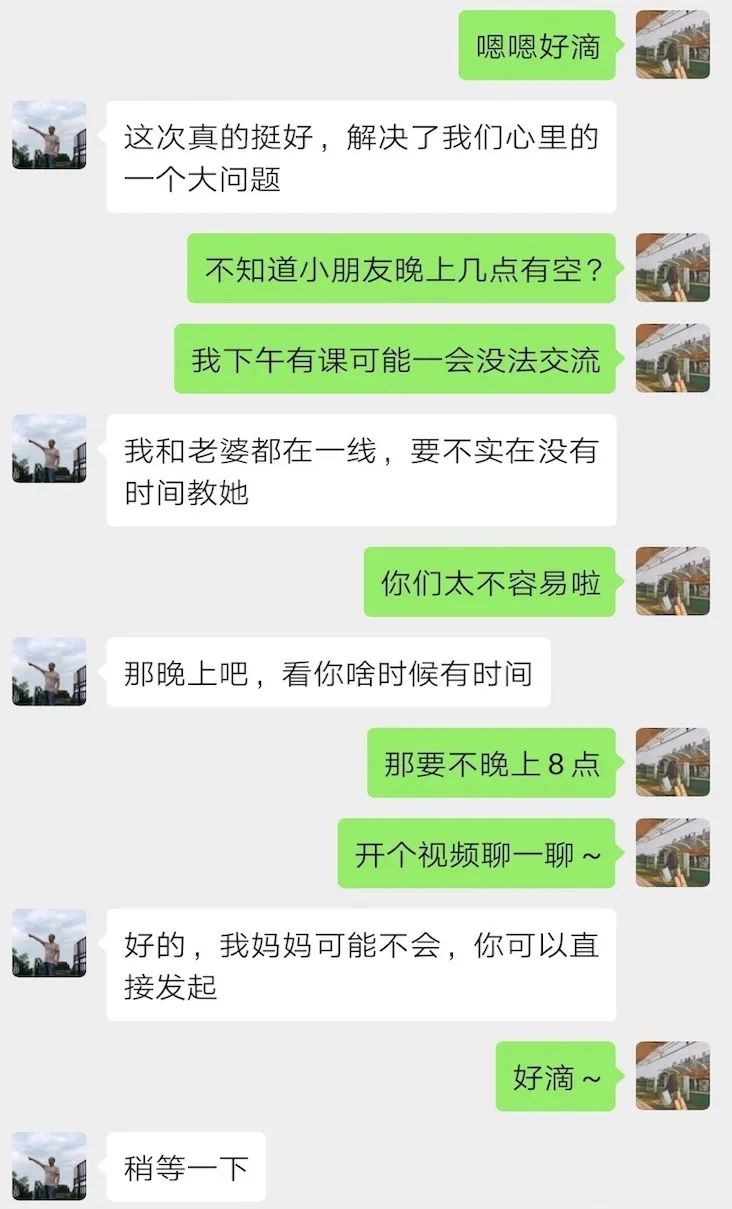Tap the avatar next to "开个视频聊一聊～"
The height and width of the screenshot is (1209, 732).
672,853
